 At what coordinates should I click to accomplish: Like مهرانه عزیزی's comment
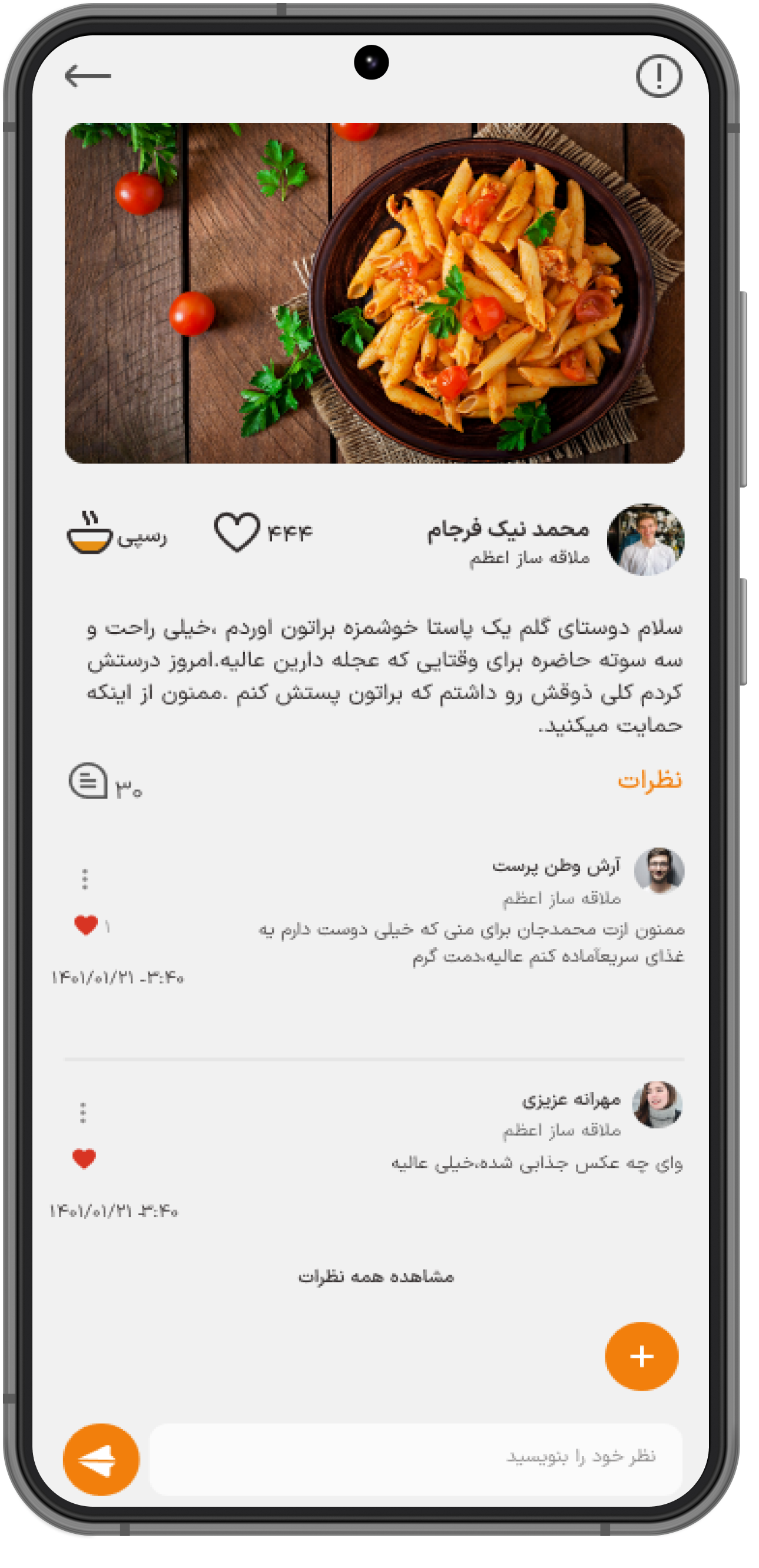click(x=84, y=1159)
